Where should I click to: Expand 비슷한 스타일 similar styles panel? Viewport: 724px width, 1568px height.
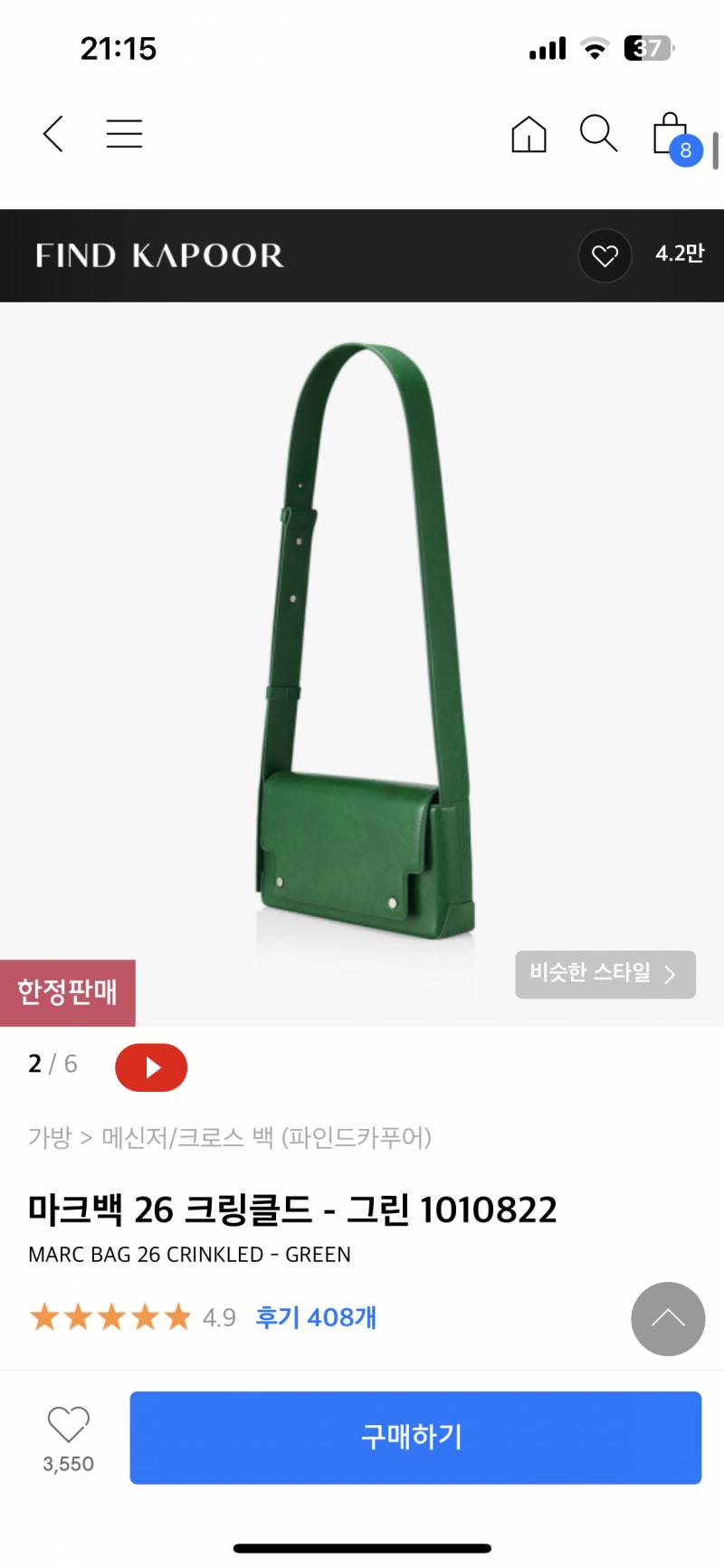[x=605, y=974]
